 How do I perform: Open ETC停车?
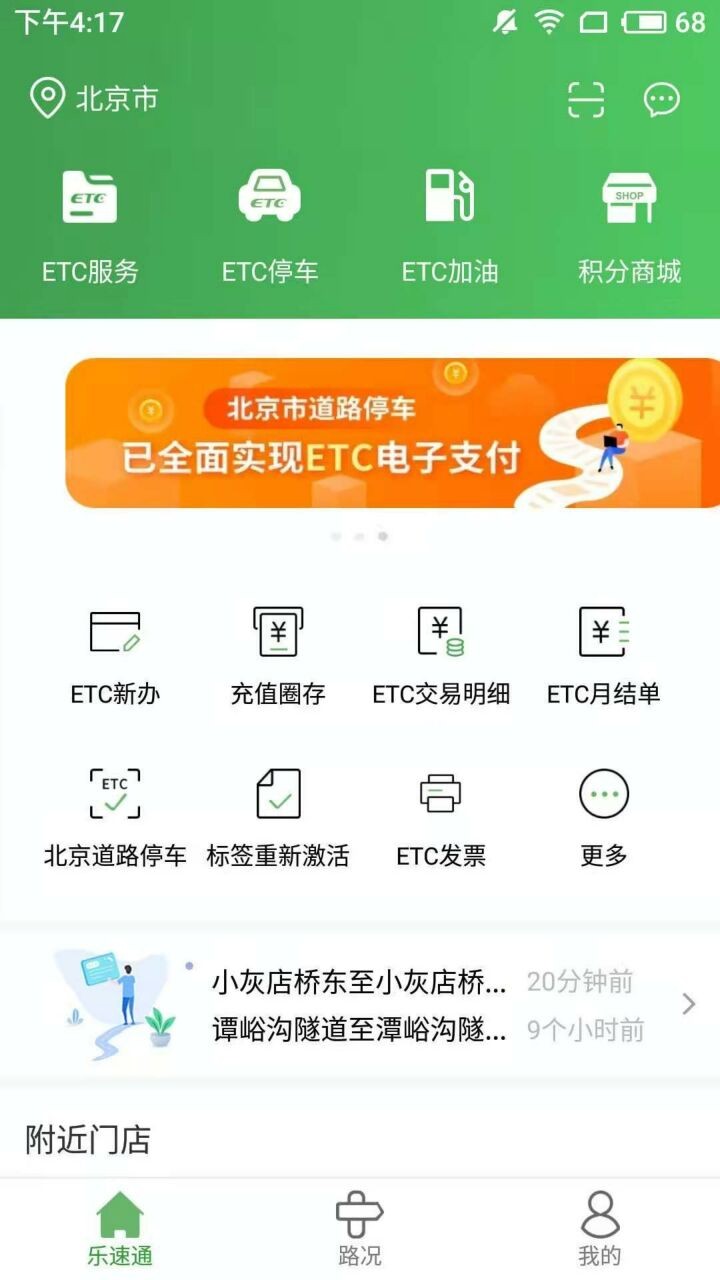pyautogui.click(x=270, y=225)
